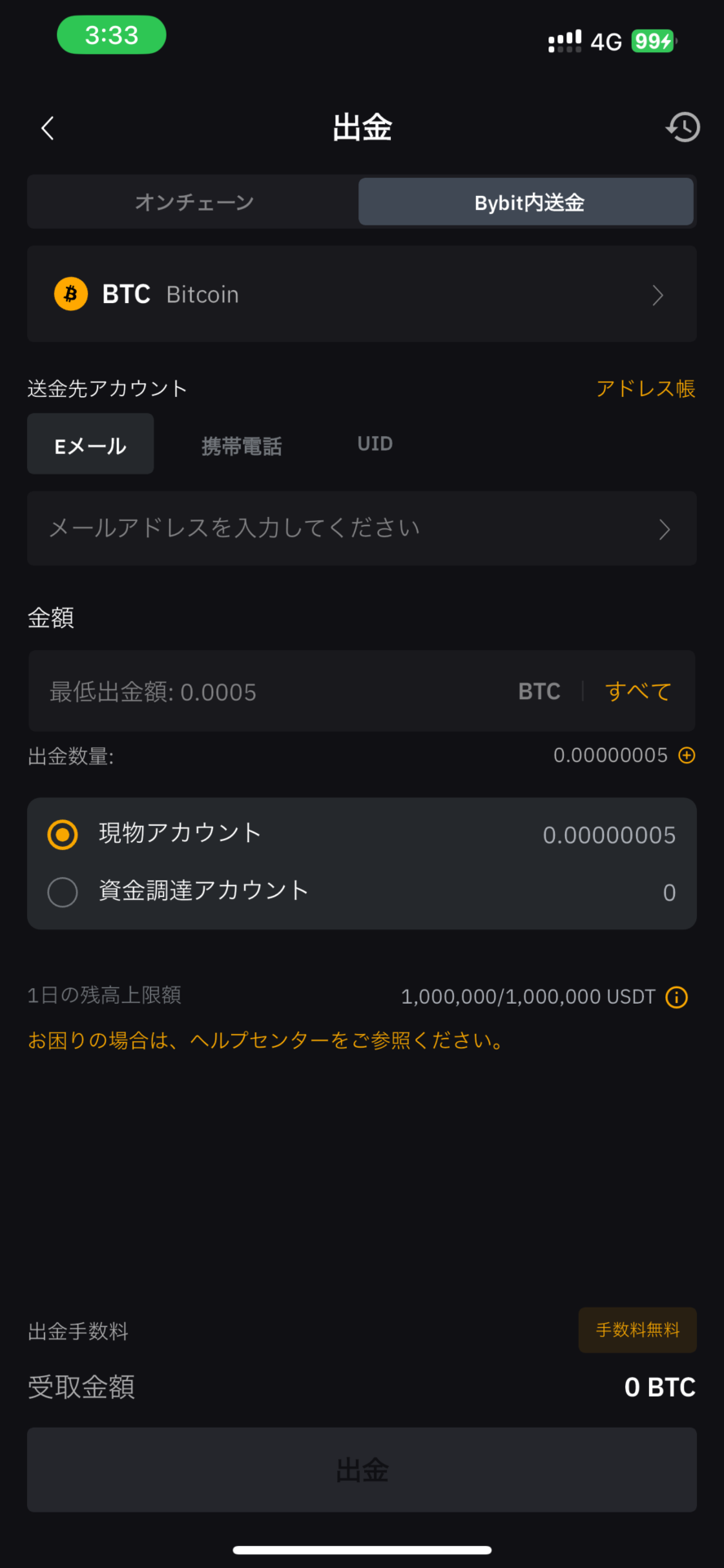Tap すべて to withdraw the full amount

[x=638, y=692]
